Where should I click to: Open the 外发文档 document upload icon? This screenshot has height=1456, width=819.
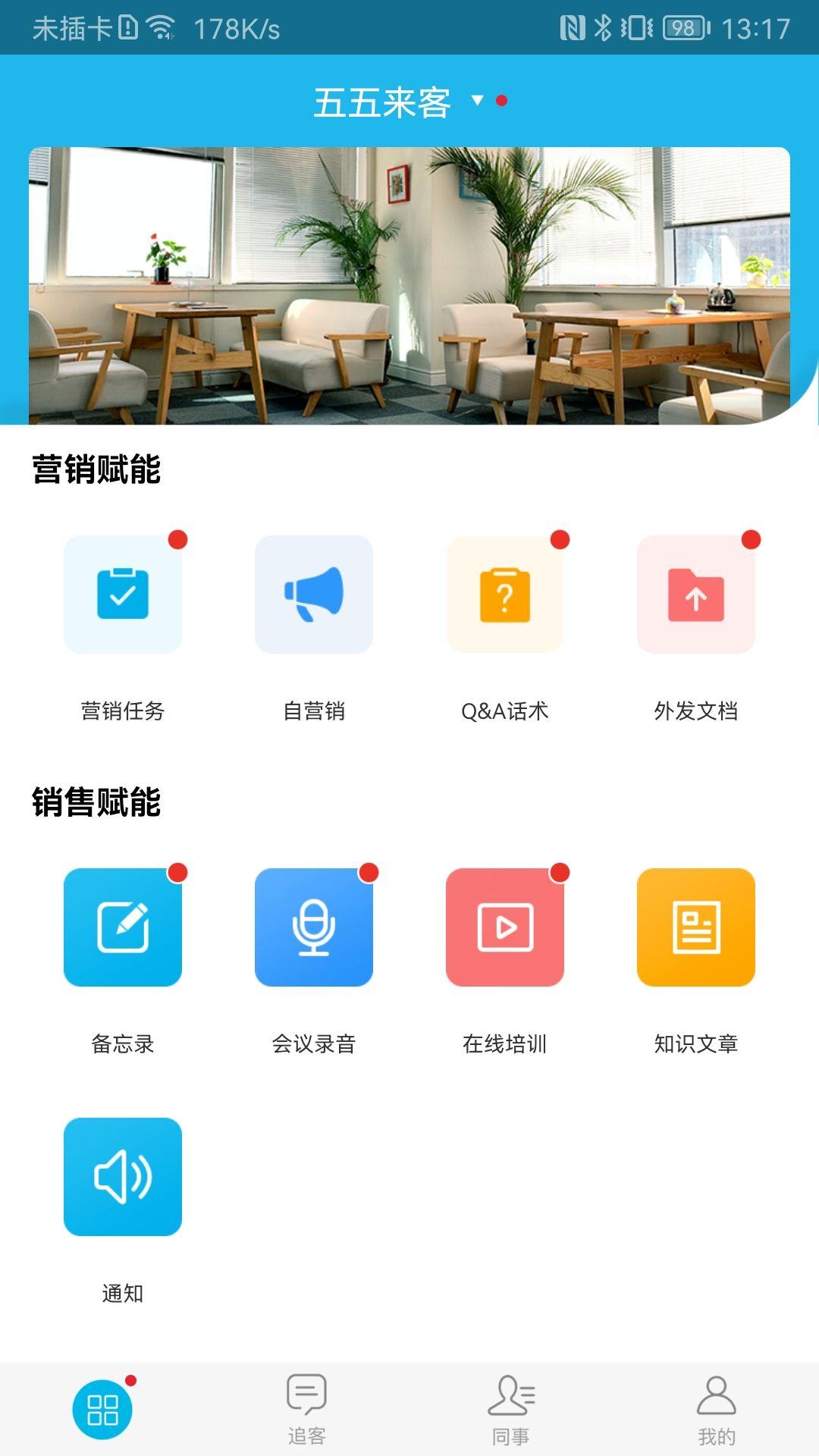pos(696,594)
